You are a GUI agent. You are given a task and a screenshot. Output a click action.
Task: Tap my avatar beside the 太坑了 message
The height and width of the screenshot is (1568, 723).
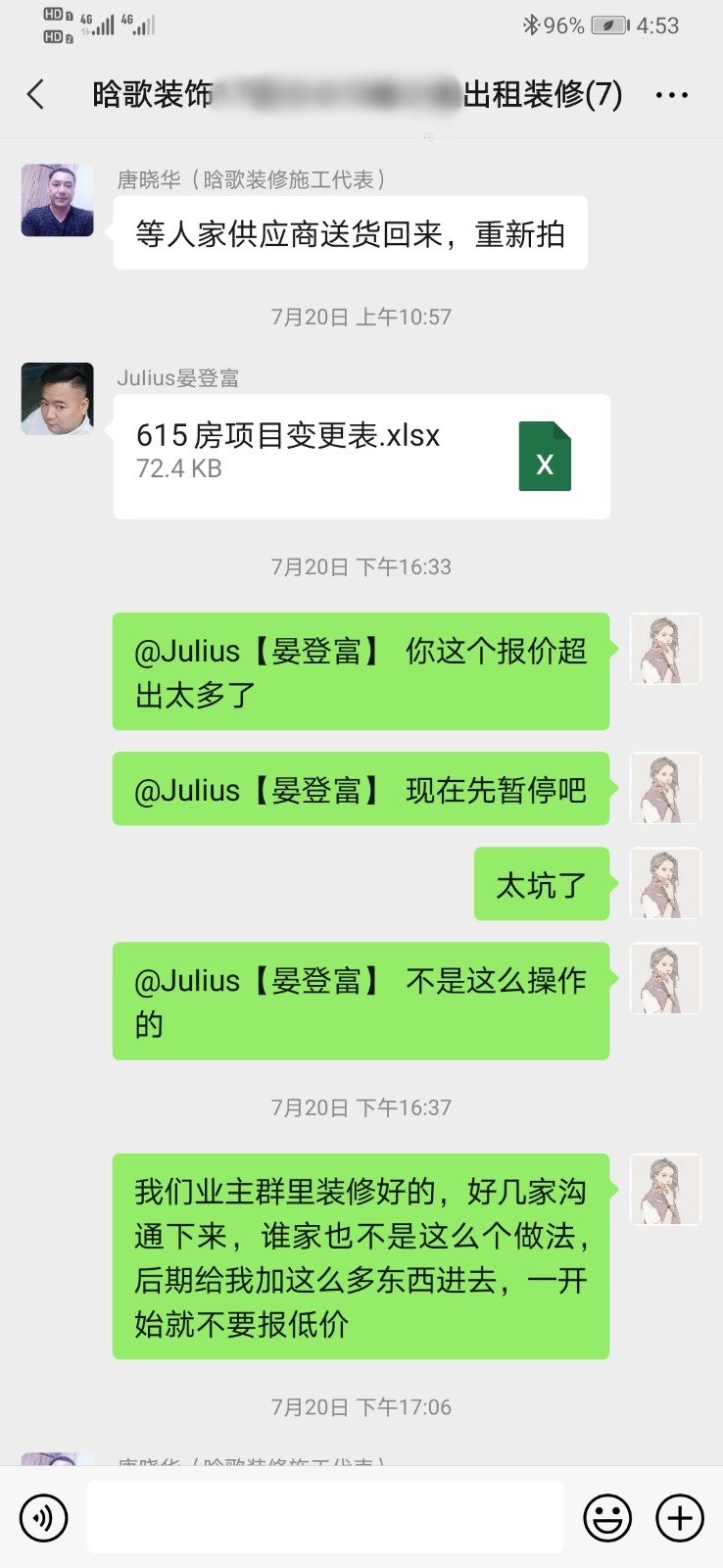coord(665,883)
